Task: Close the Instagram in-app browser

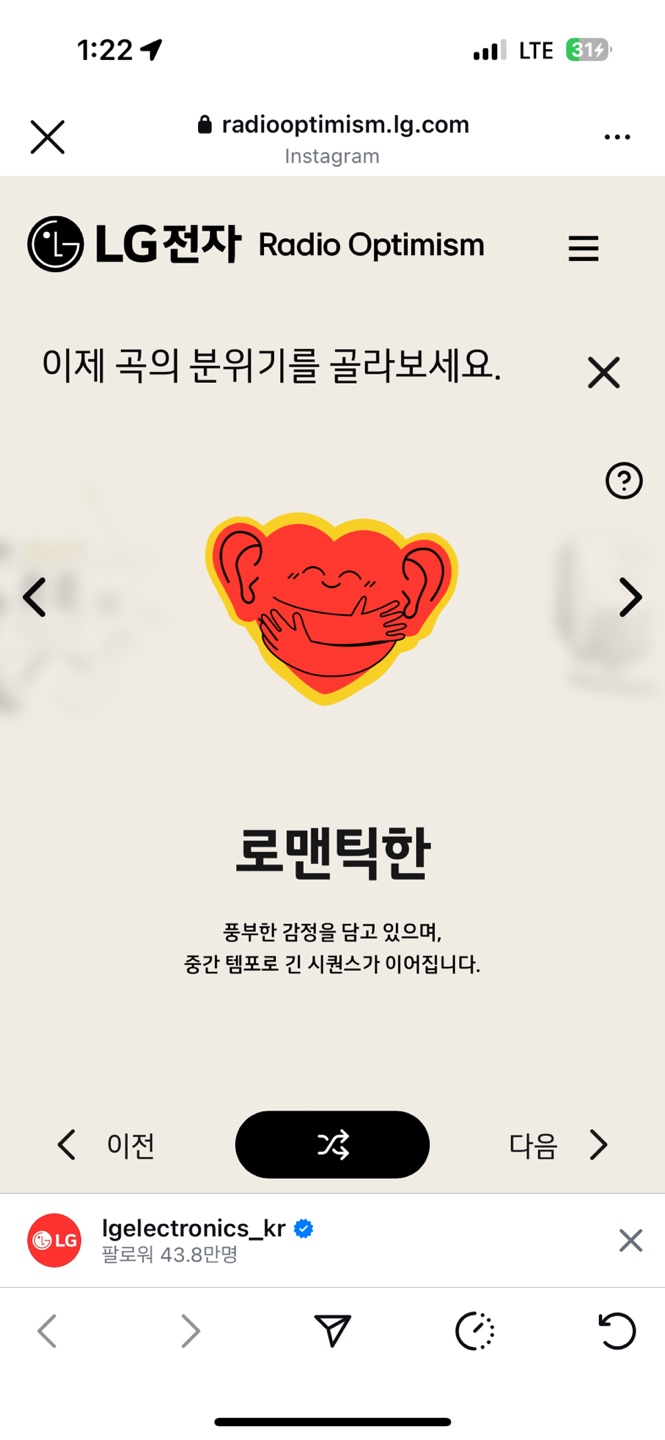Action: click(47, 137)
